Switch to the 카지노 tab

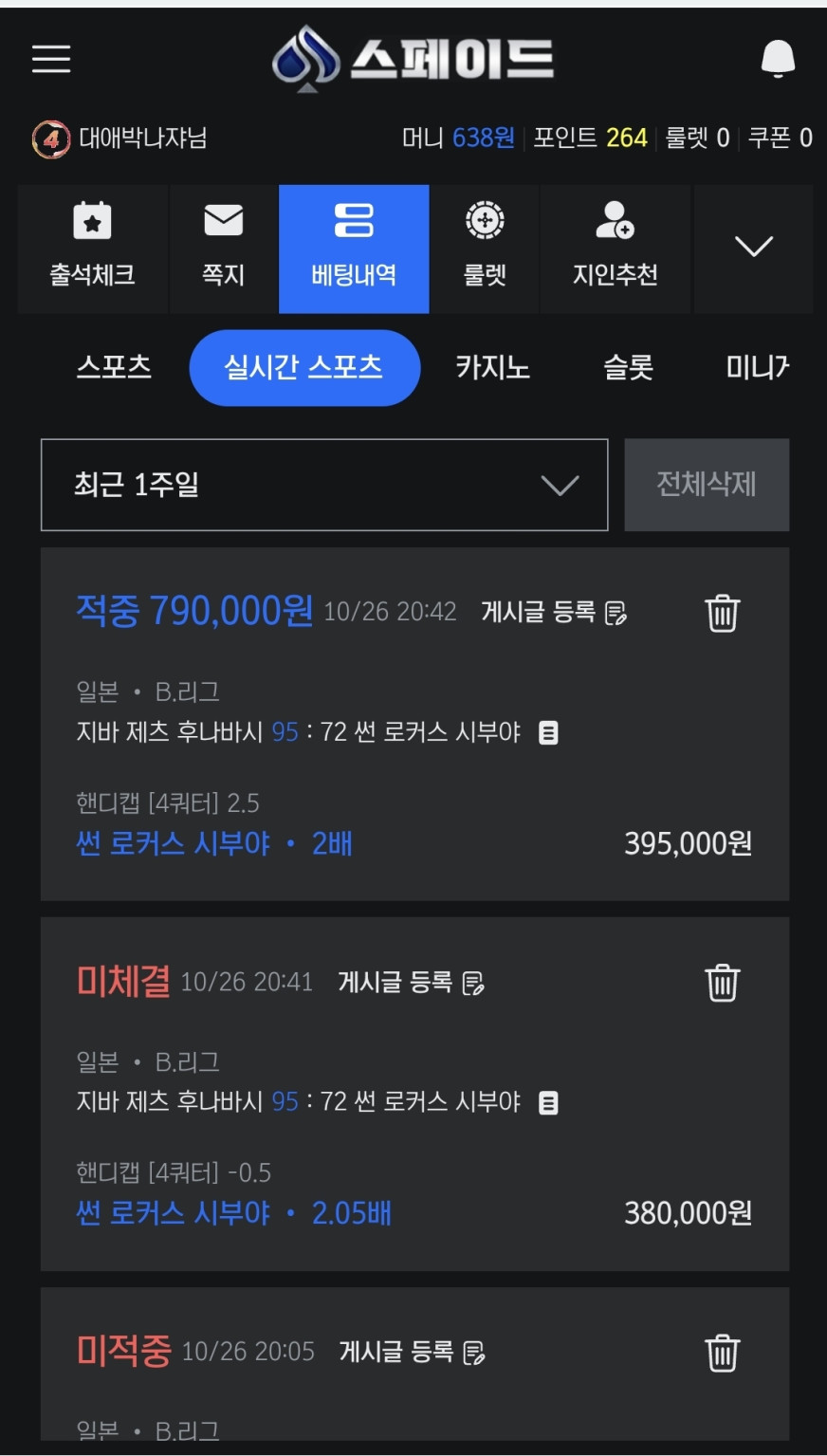492,367
